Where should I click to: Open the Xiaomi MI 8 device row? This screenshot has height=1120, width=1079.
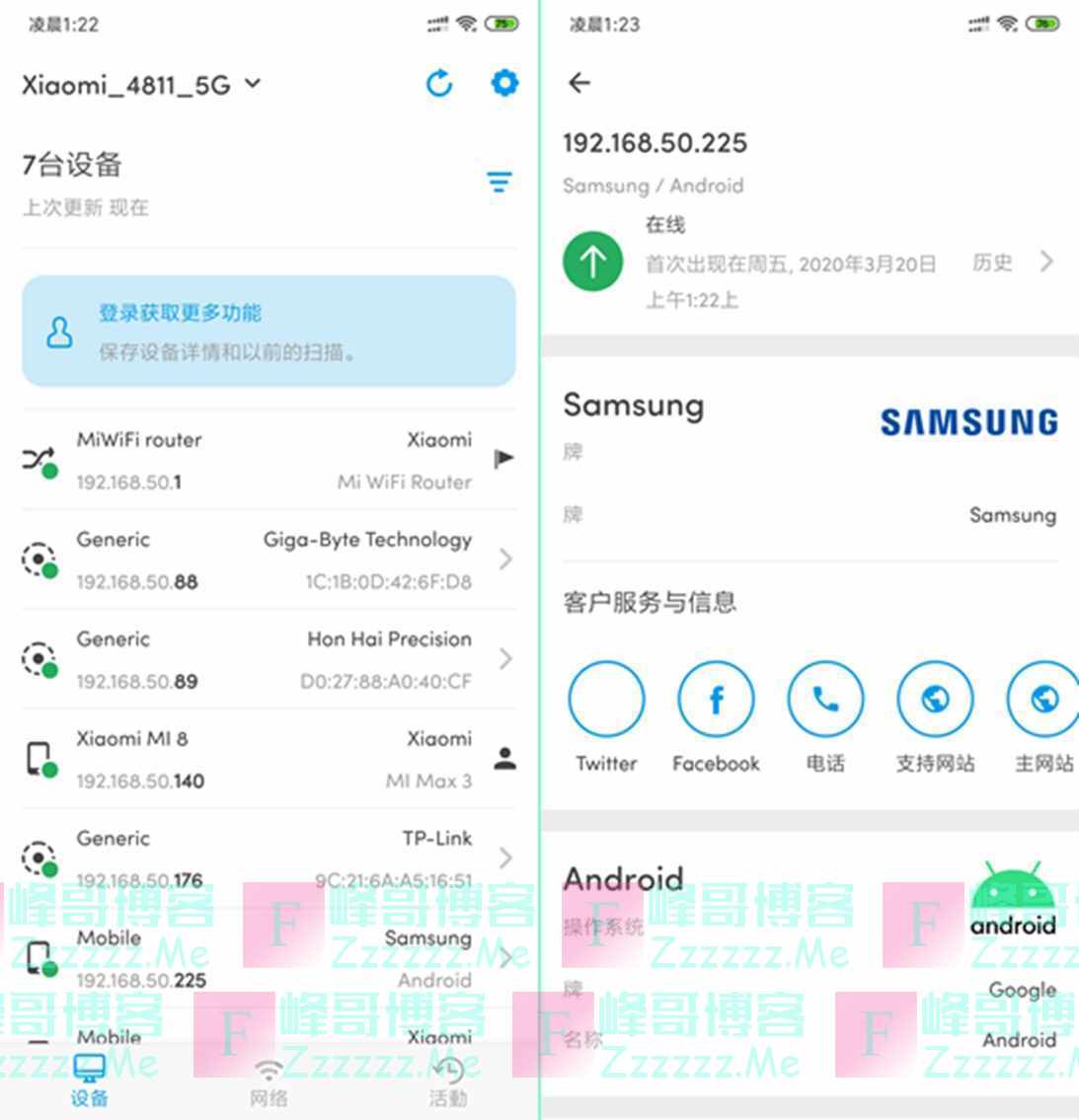(x=269, y=759)
